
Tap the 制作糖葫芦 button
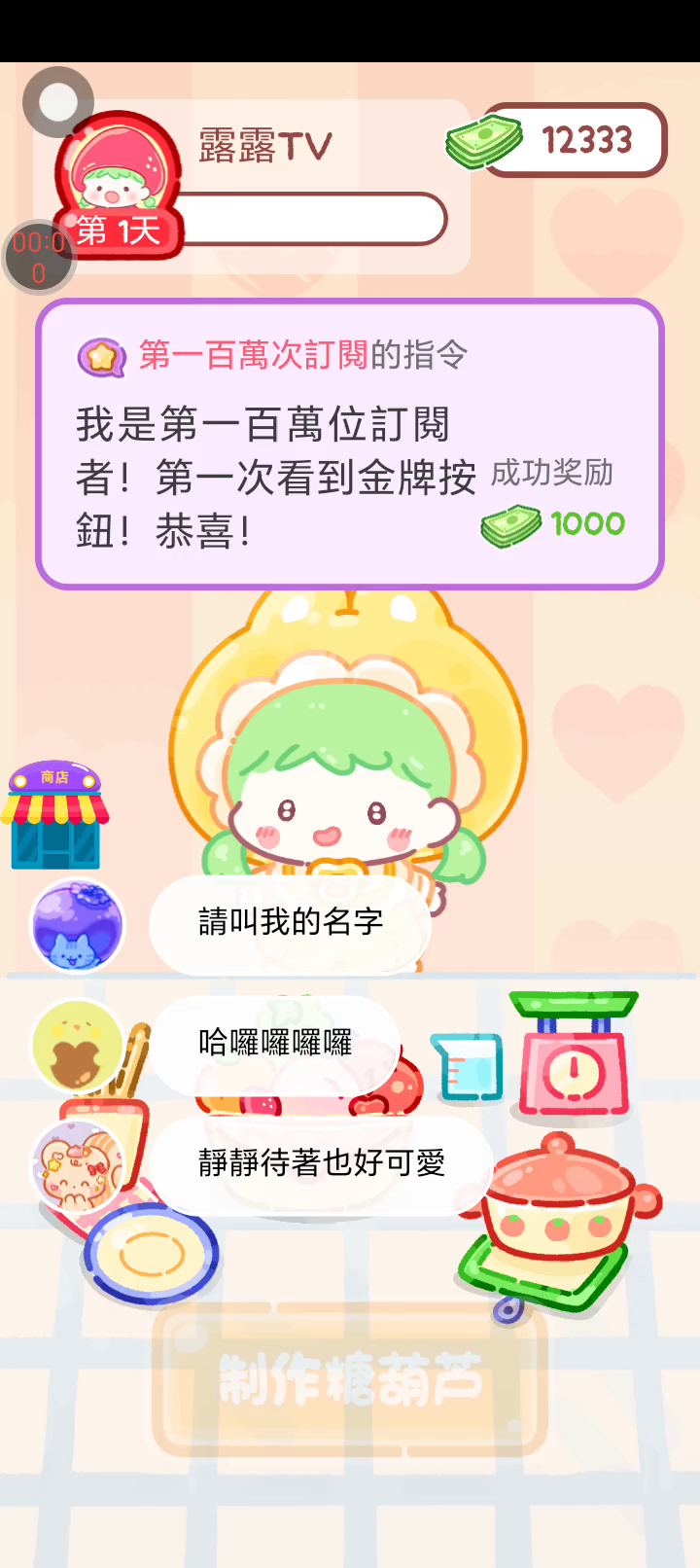(x=350, y=1379)
